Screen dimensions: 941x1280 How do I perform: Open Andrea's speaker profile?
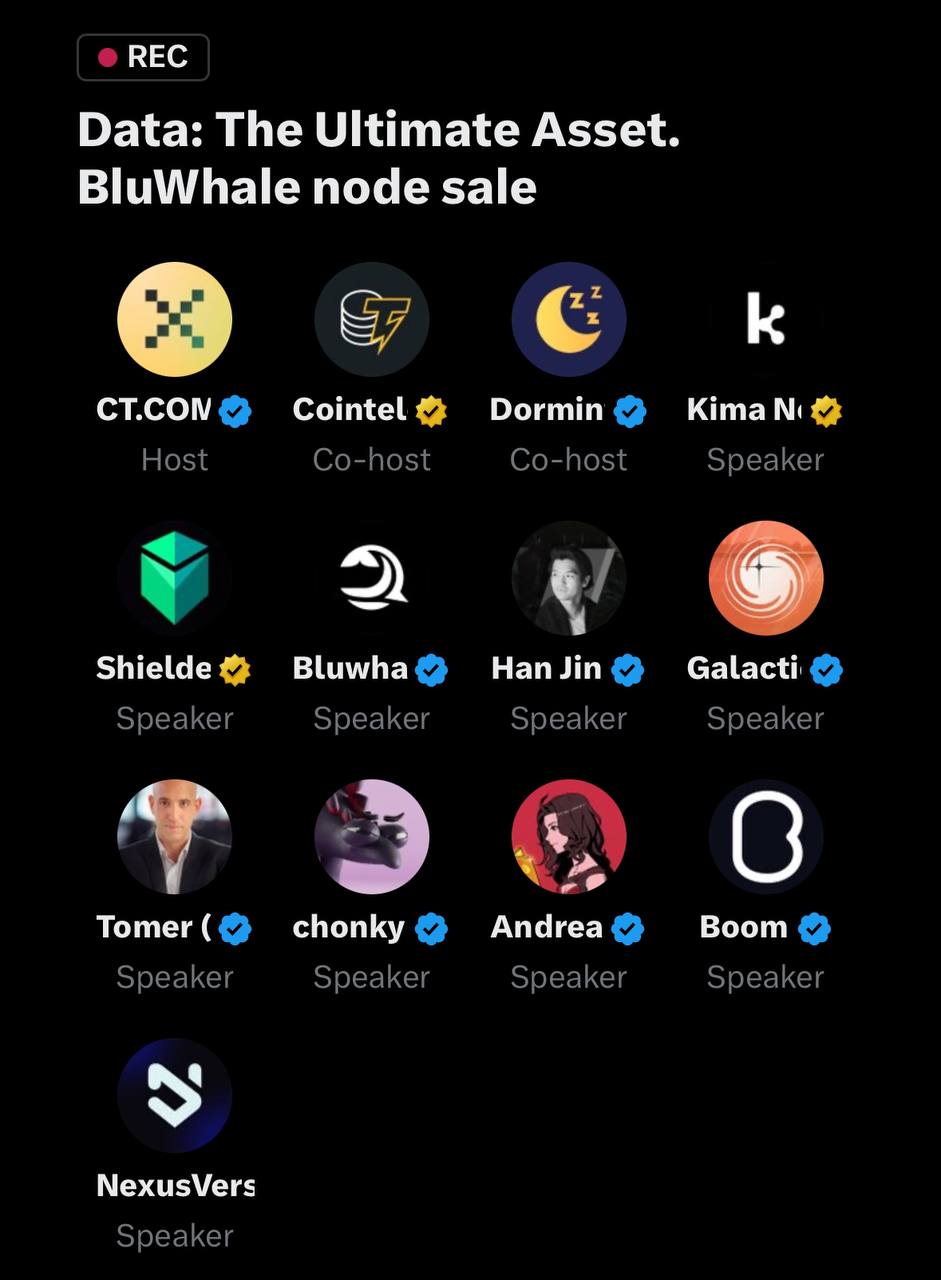[x=568, y=837]
